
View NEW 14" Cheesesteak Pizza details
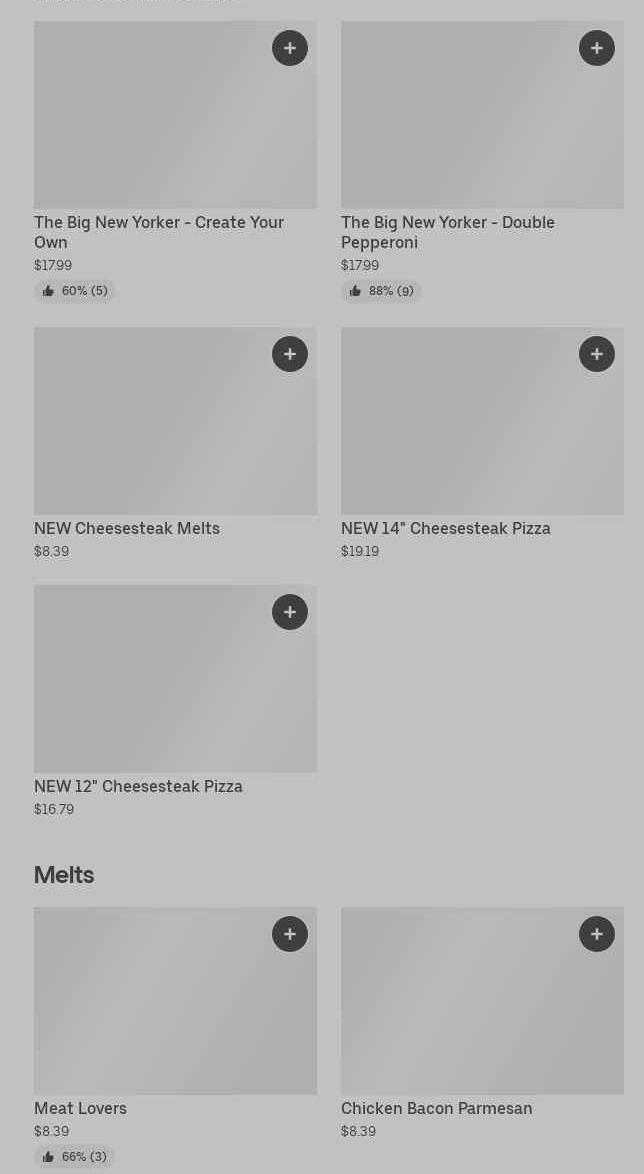coord(445,528)
